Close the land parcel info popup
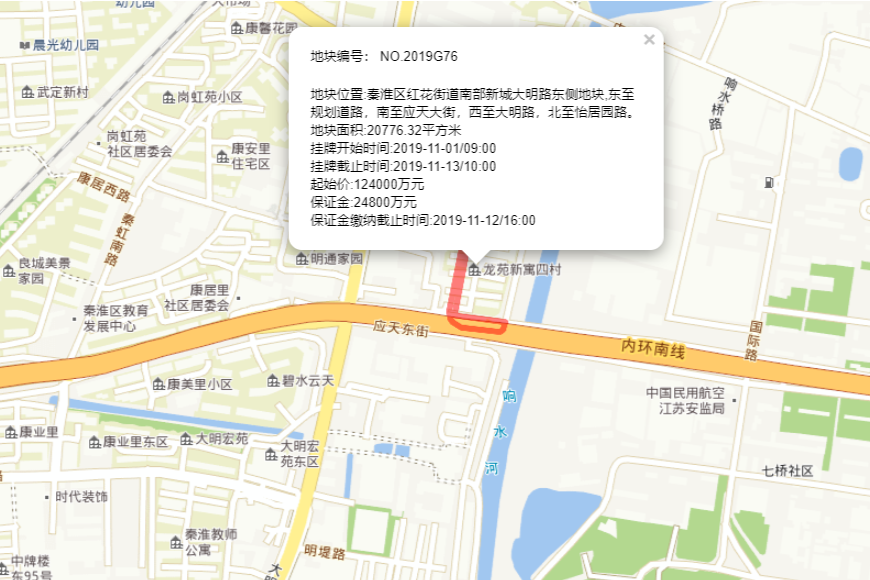This screenshot has width=870, height=580. tap(649, 40)
